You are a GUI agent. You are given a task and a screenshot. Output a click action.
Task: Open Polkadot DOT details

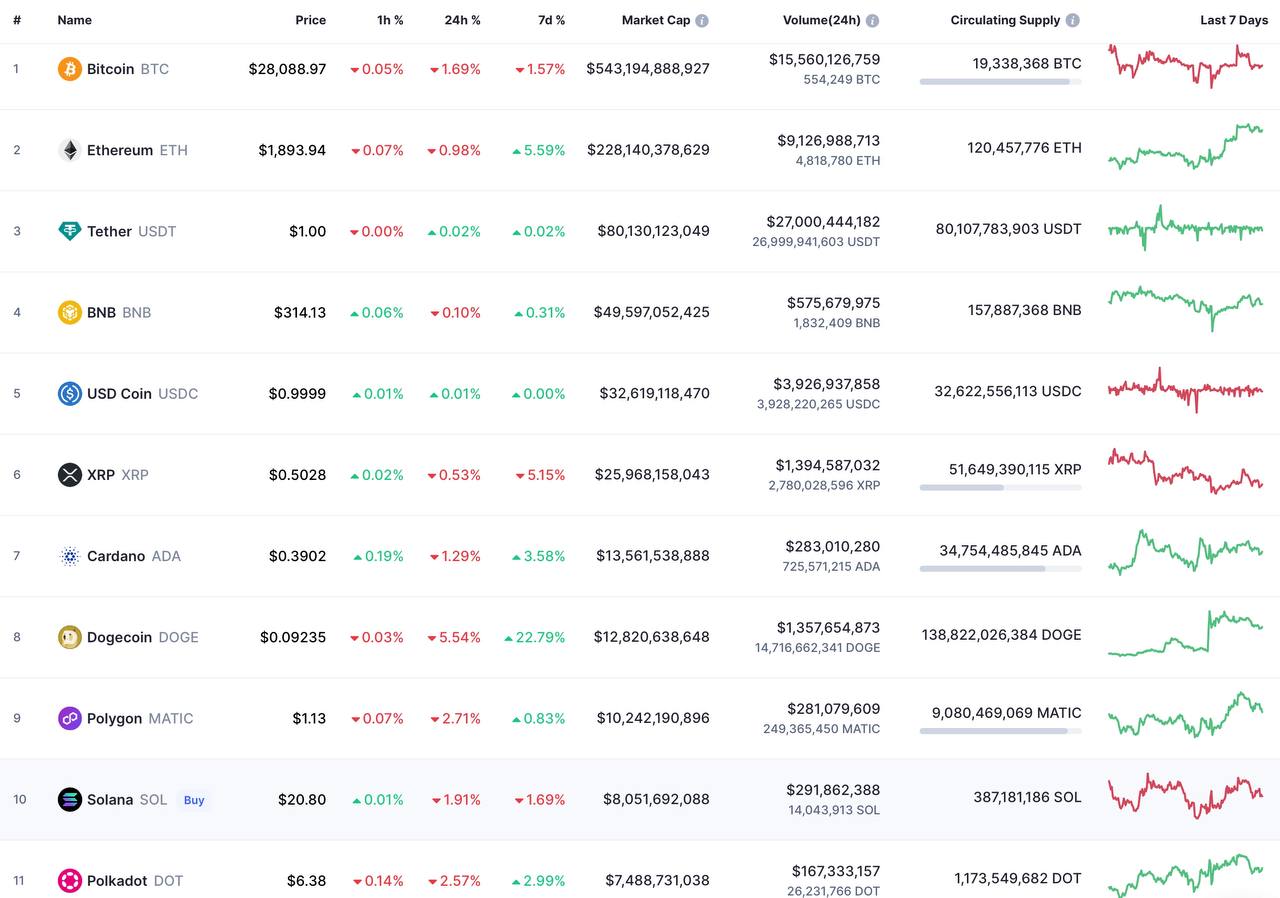coord(116,880)
